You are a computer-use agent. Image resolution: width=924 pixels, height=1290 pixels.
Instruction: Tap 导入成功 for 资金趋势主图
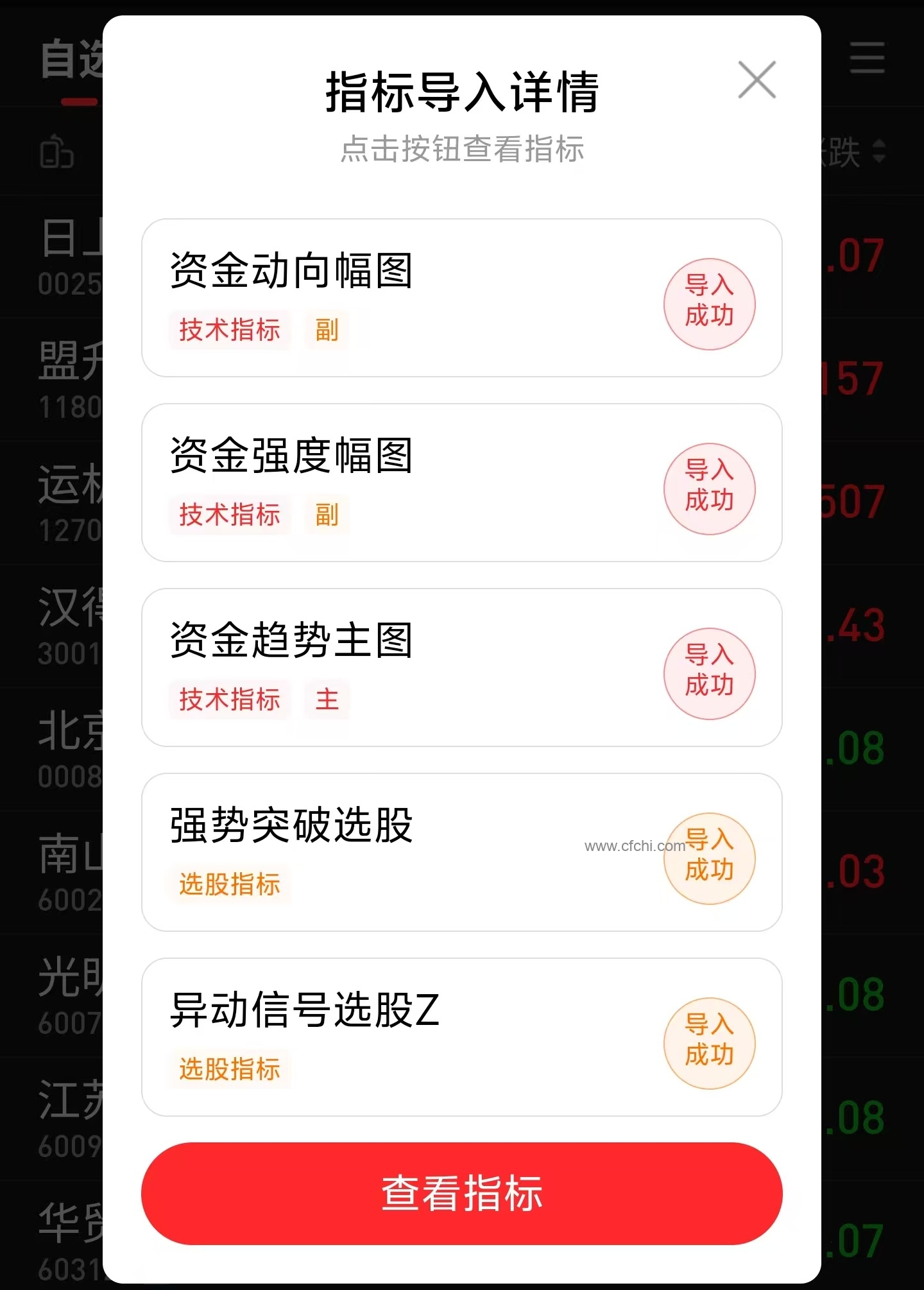(x=709, y=674)
